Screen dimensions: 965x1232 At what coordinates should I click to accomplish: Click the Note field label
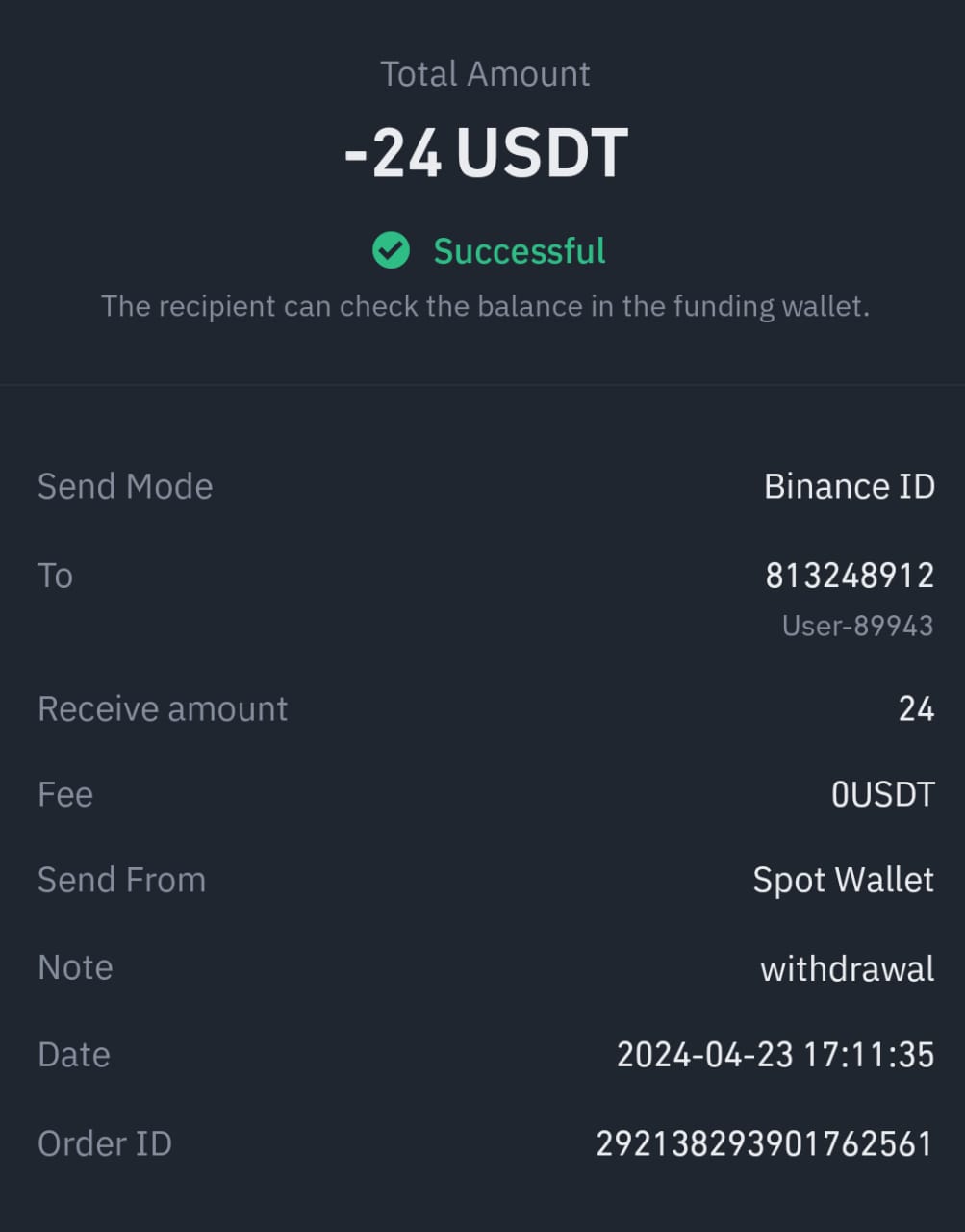pos(75,967)
